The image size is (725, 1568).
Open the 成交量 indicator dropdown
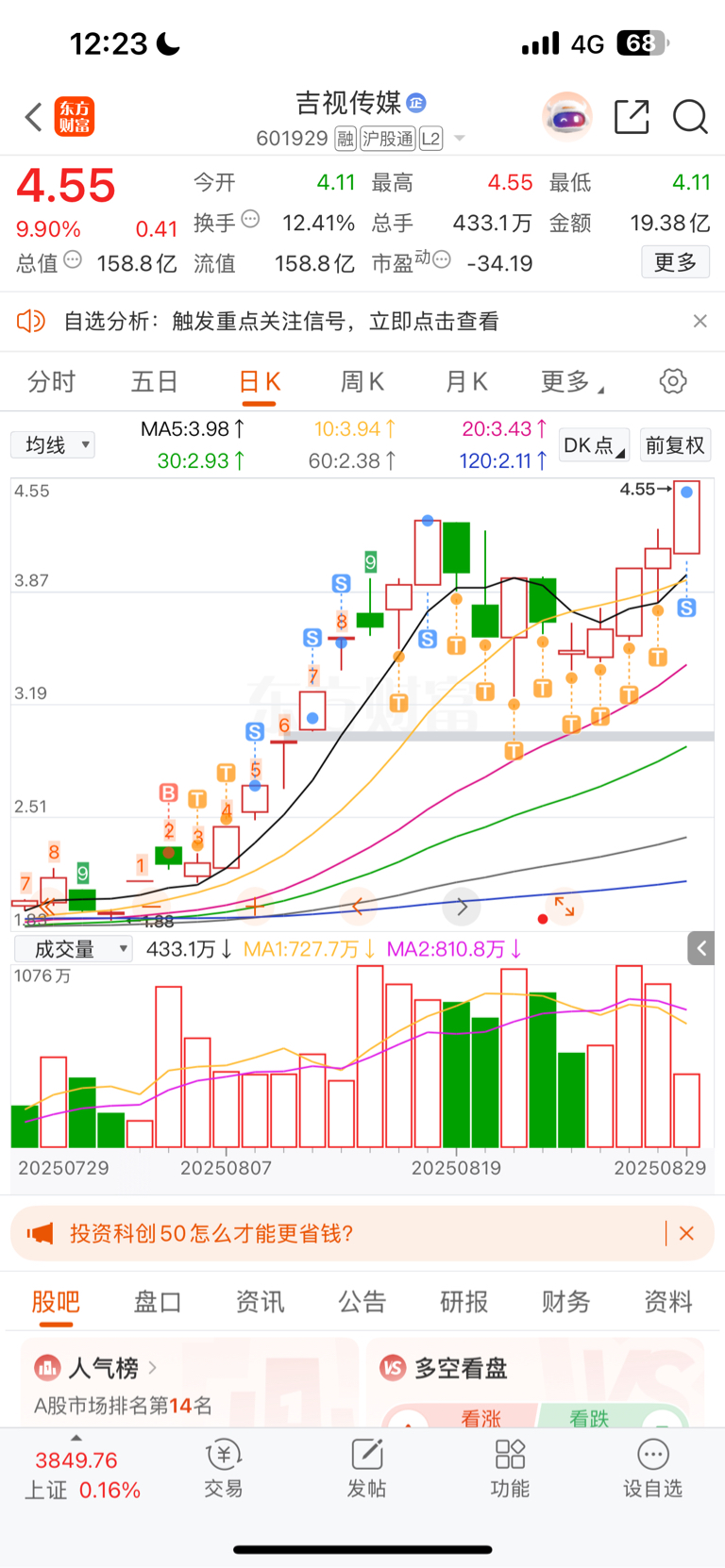tap(73, 949)
